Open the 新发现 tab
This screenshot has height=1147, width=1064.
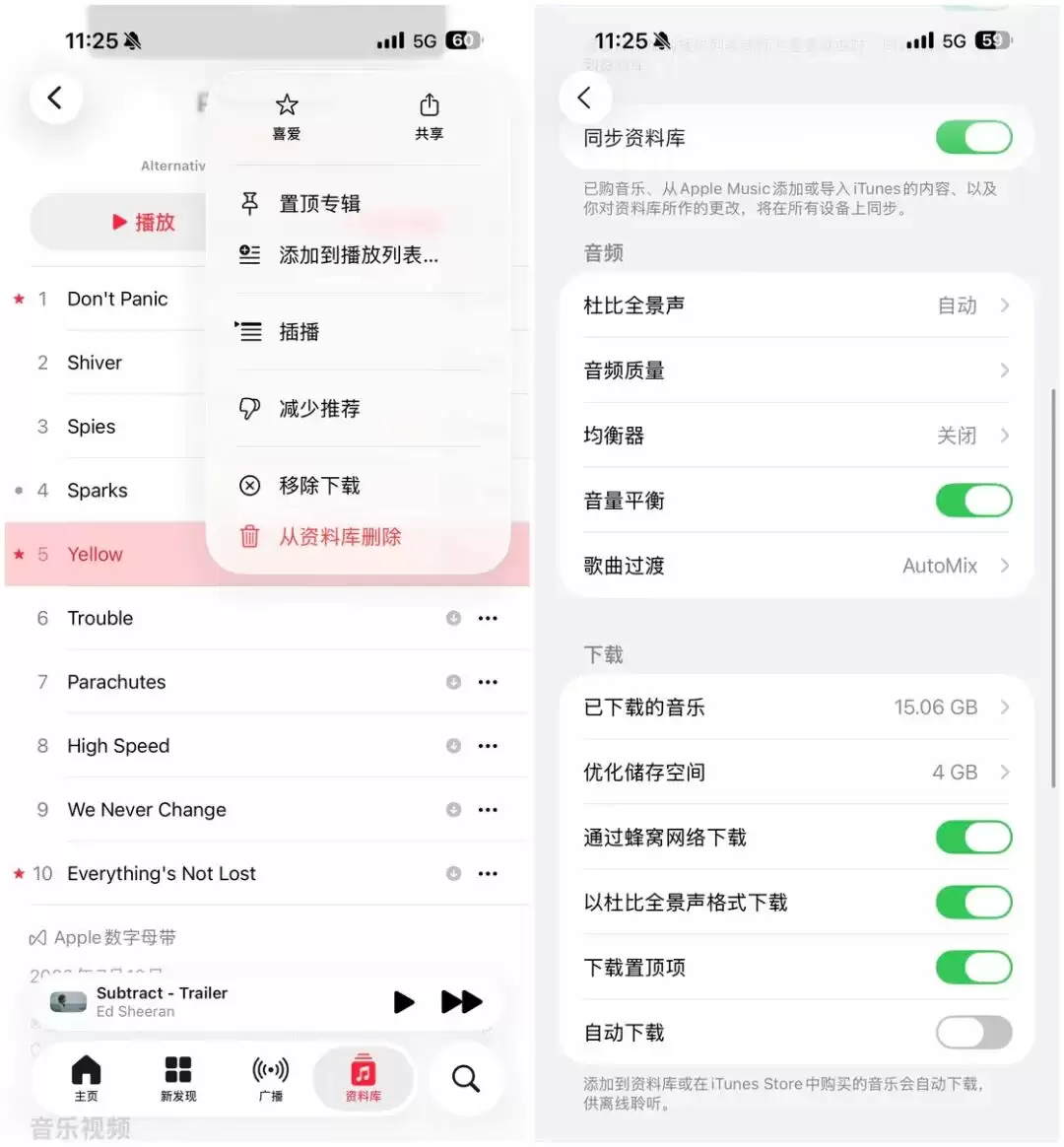click(178, 1078)
